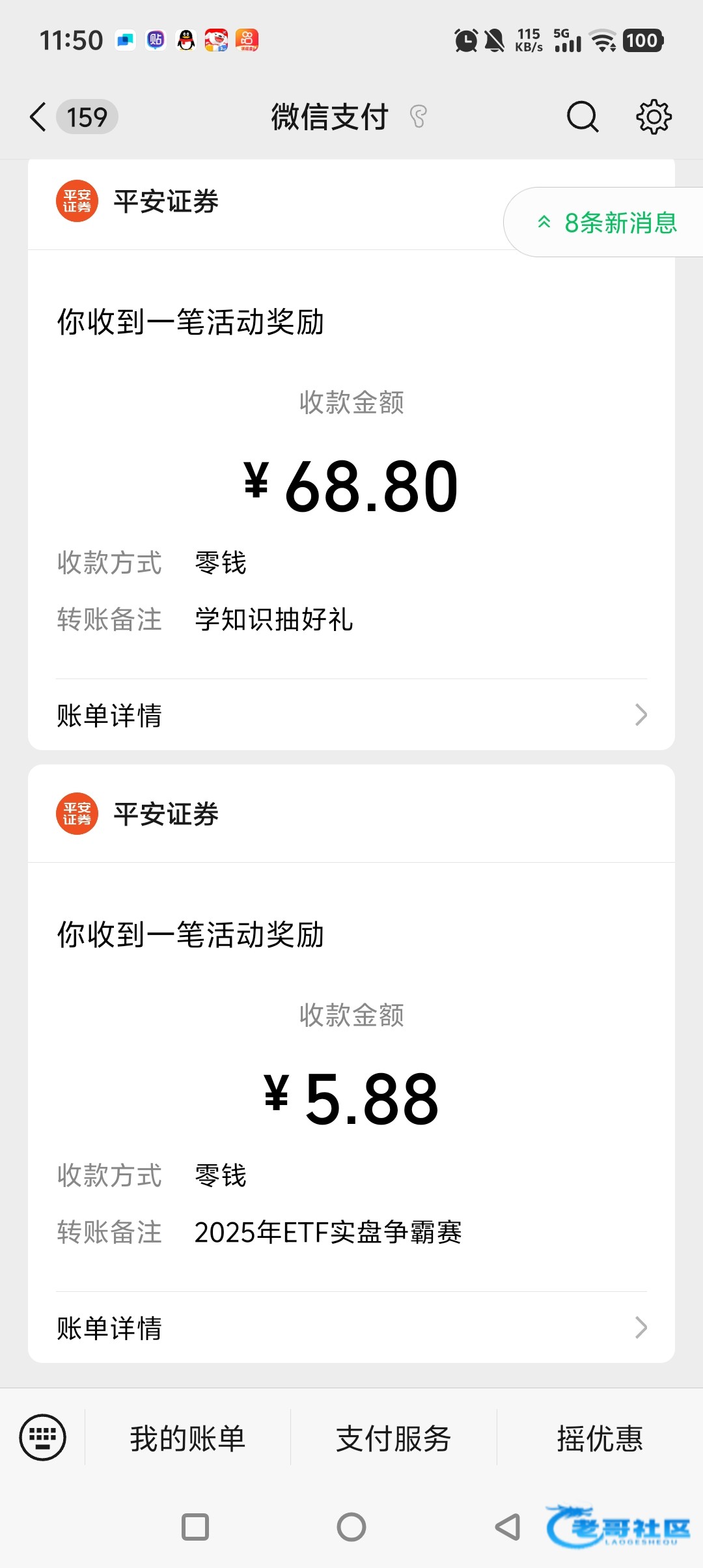Show recent apps
The height and width of the screenshot is (1568, 703).
(195, 1526)
